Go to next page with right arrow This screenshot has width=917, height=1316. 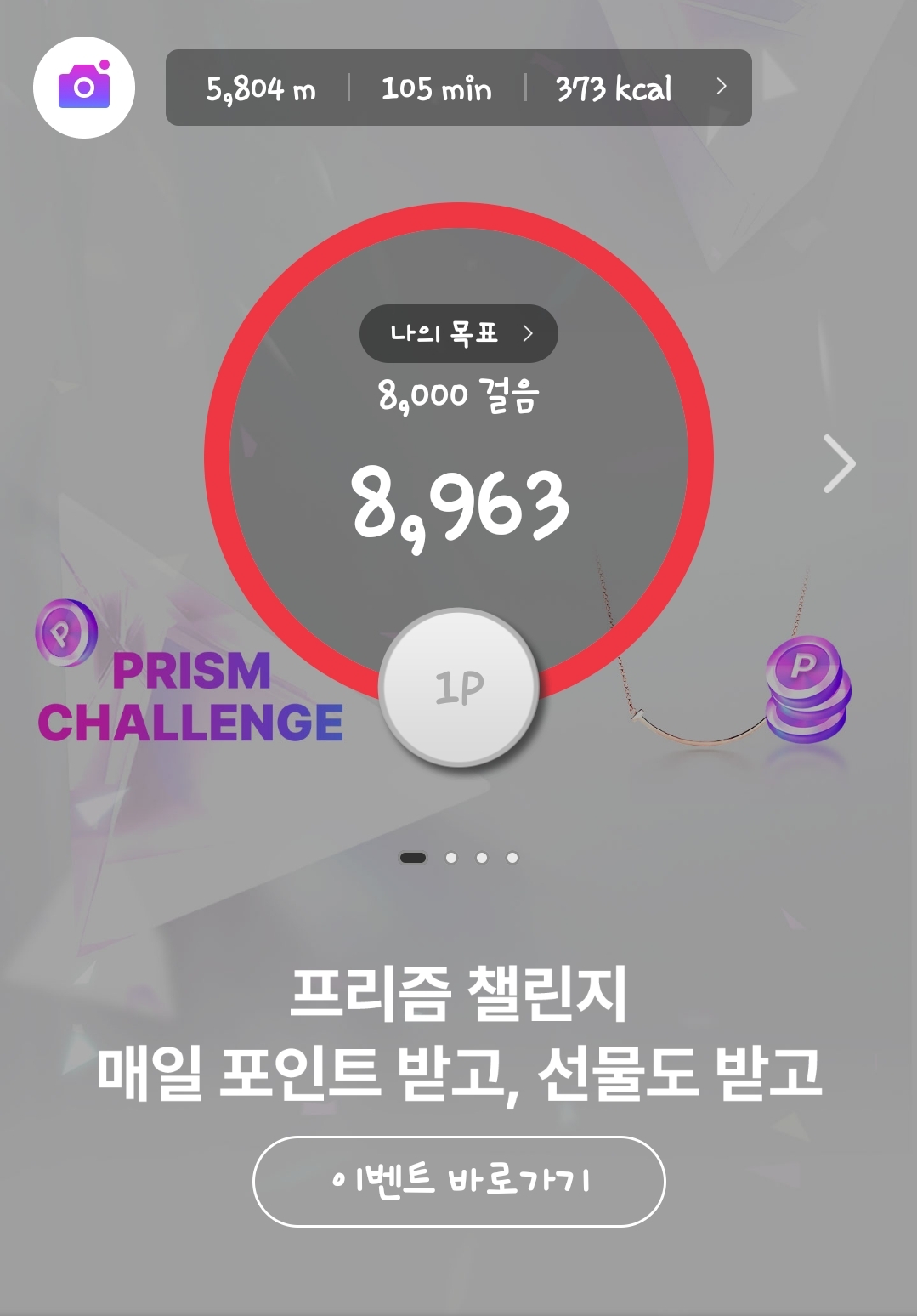point(839,464)
